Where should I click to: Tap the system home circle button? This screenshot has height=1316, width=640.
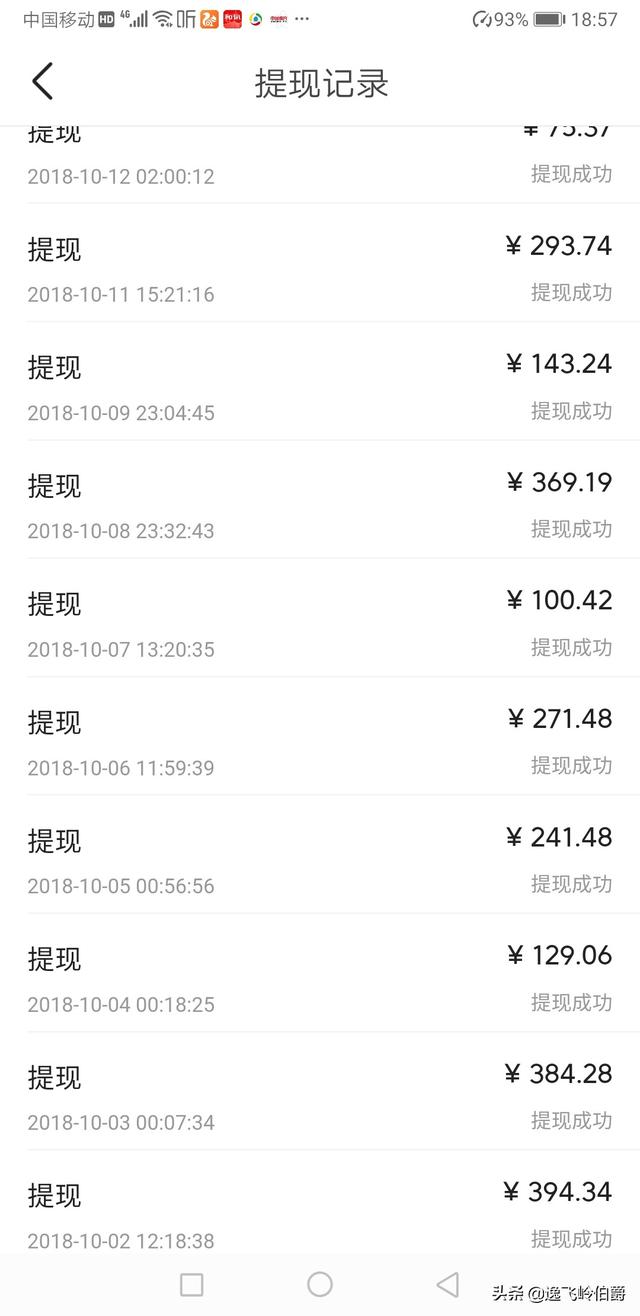(320, 1284)
